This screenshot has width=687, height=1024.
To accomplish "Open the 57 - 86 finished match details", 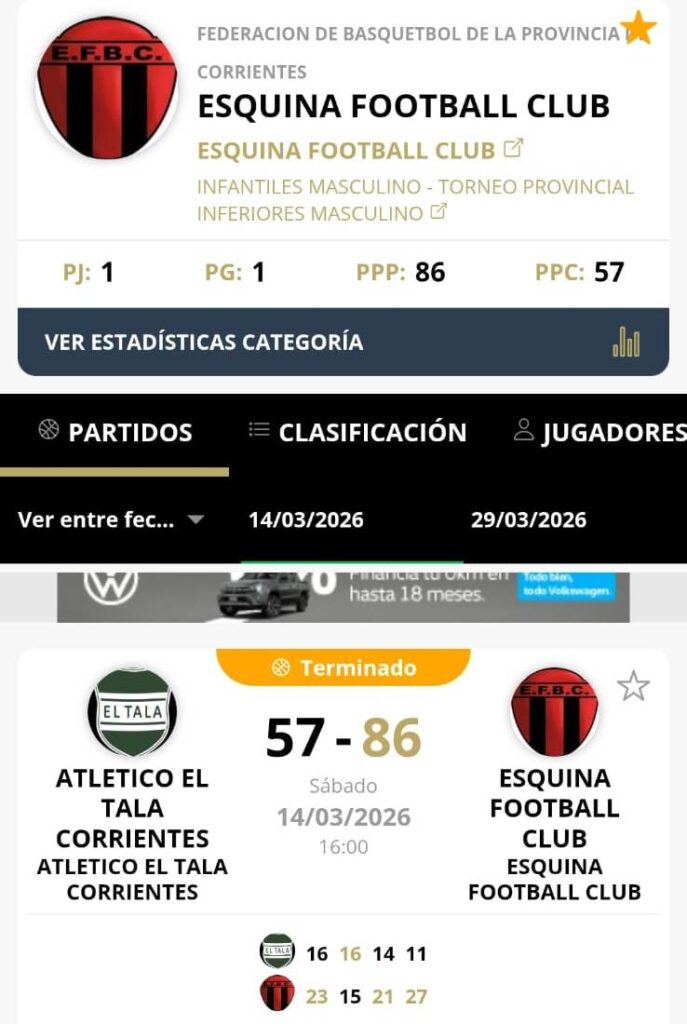I will [x=343, y=739].
